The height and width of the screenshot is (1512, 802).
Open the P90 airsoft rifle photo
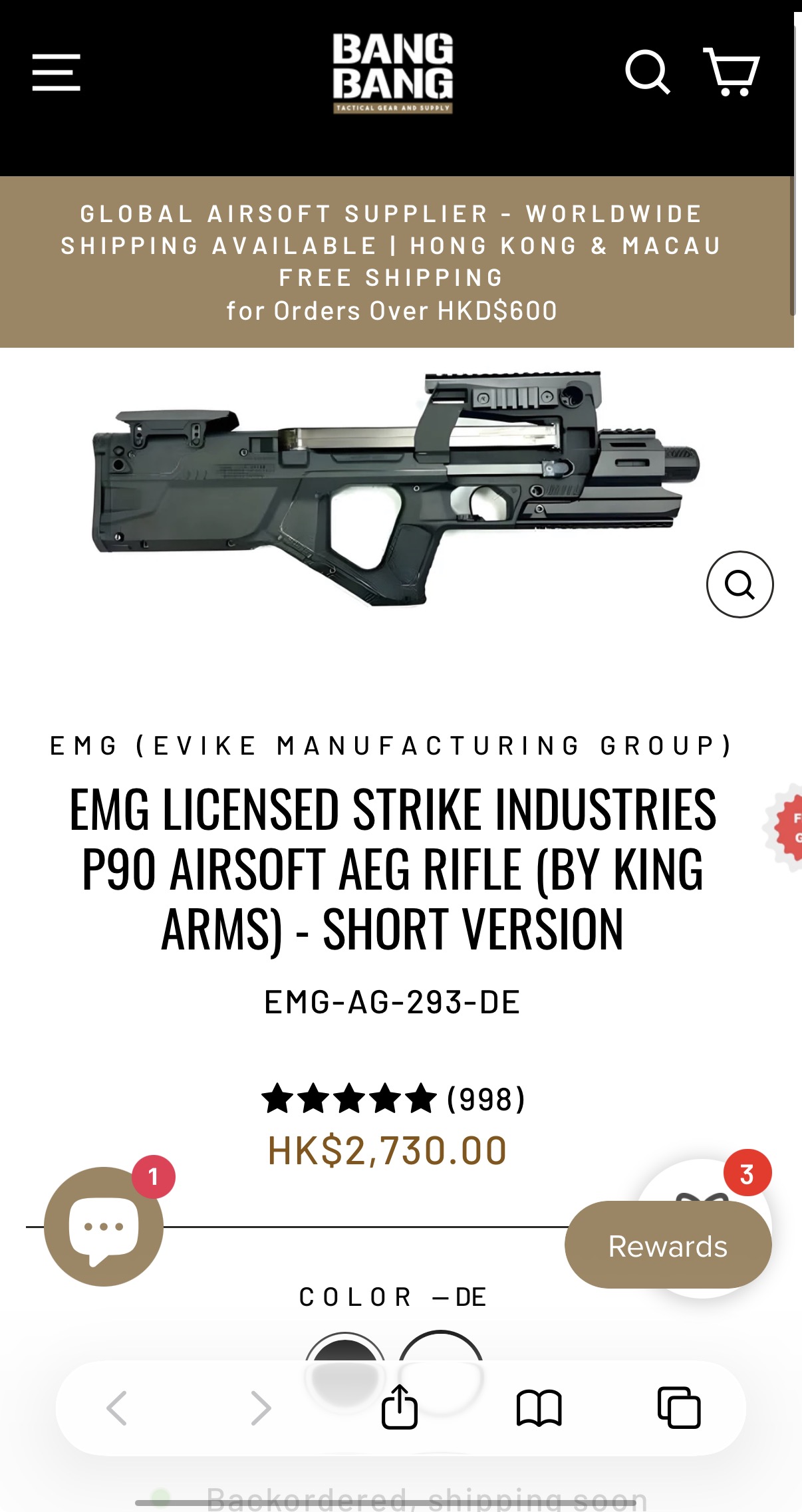(395, 487)
